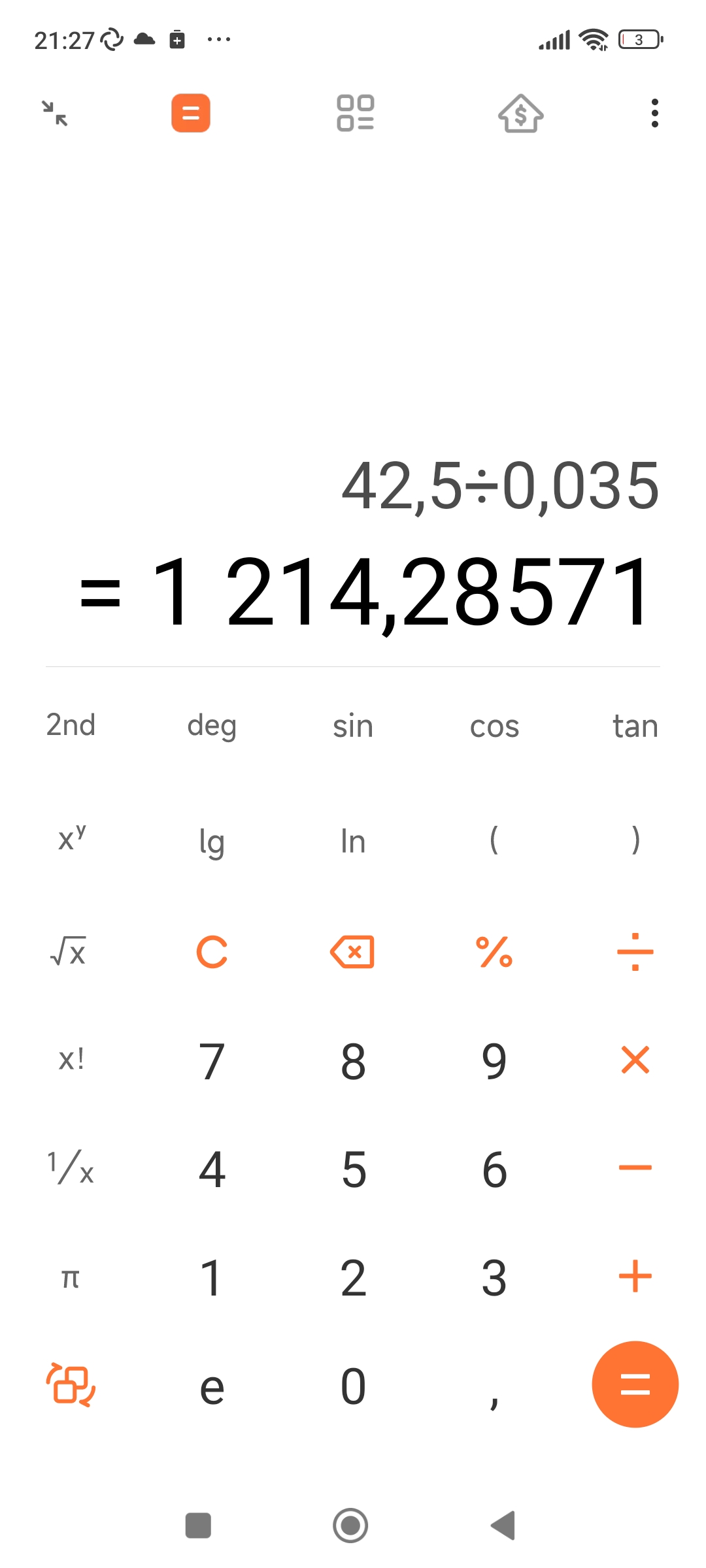706x1568 pixels.
Task: Delete last digit with backspace key
Action: [353, 952]
